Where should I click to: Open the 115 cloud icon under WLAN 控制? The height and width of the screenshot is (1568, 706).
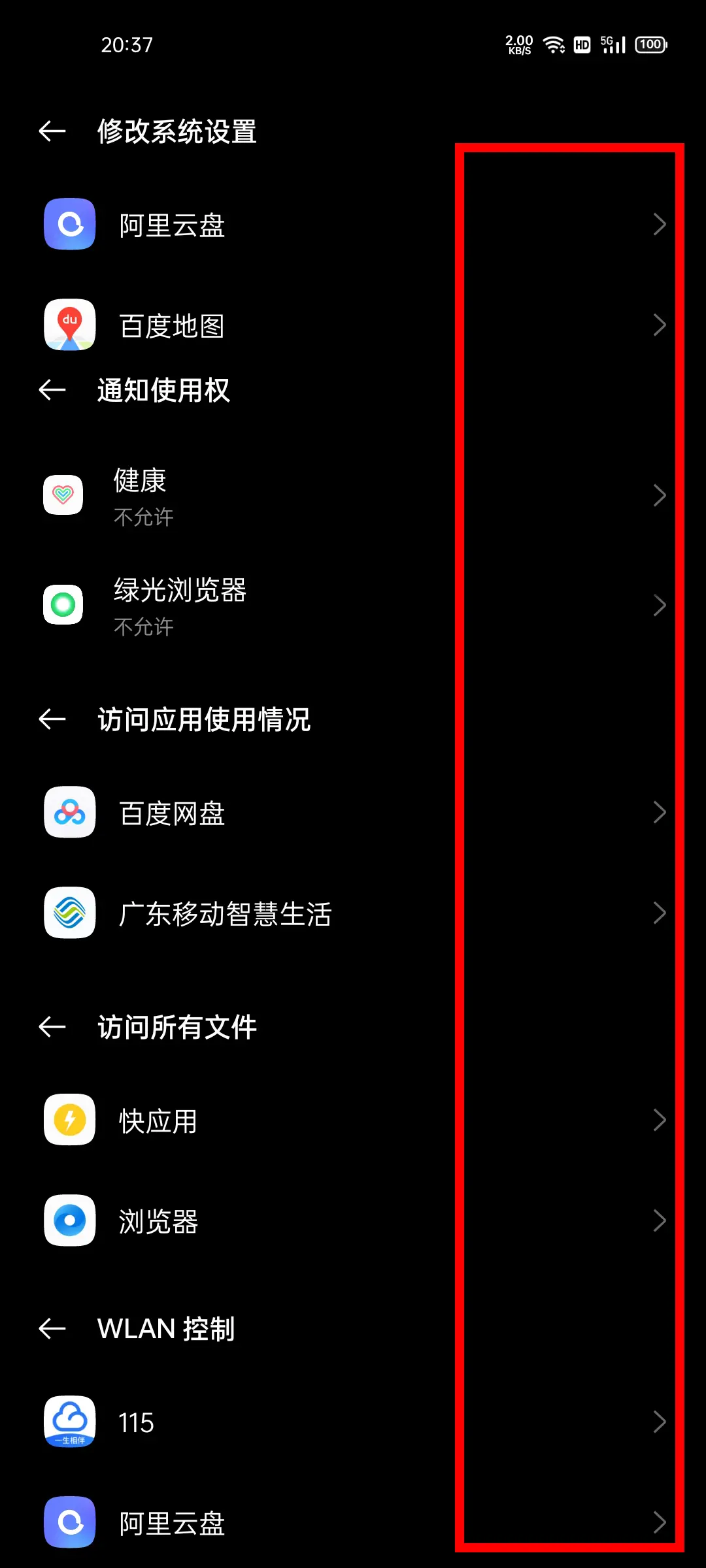click(x=69, y=1422)
